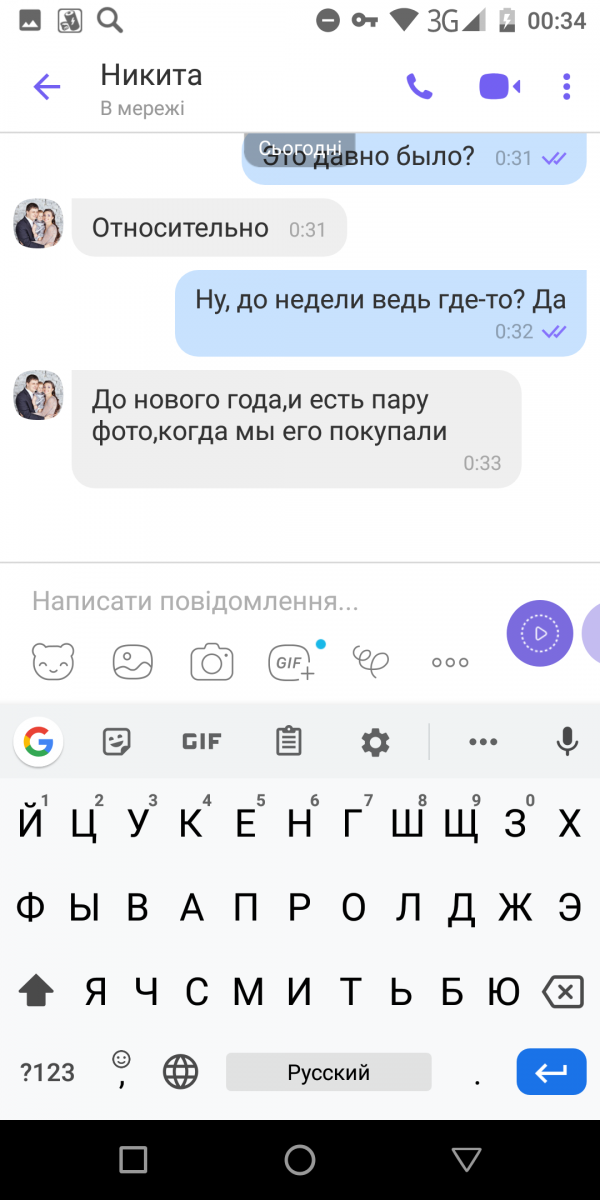The image size is (600, 1200).
Task: Open the sticker picker bear icon
Action: pyautogui.click(x=53, y=661)
